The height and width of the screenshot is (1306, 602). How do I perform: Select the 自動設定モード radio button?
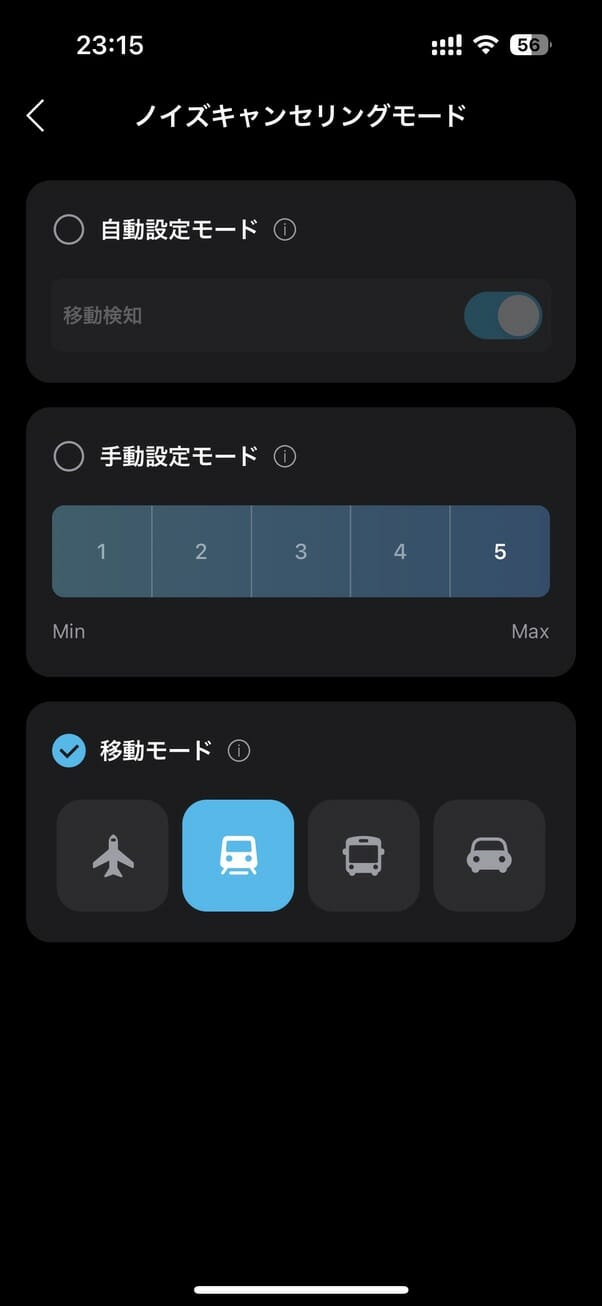(x=69, y=230)
